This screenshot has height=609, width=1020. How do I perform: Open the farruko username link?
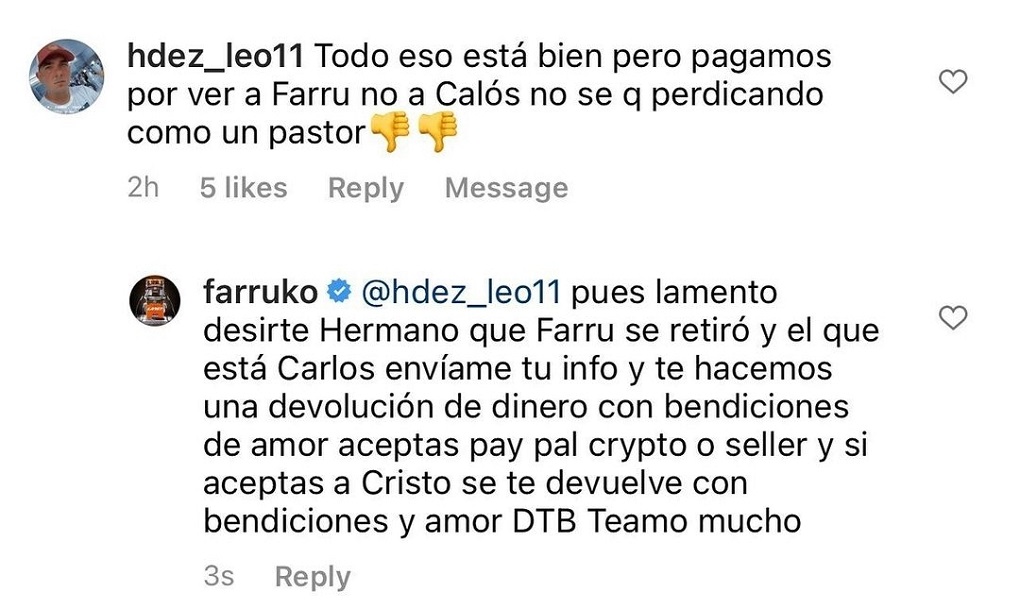pyautogui.click(x=260, y=293)
